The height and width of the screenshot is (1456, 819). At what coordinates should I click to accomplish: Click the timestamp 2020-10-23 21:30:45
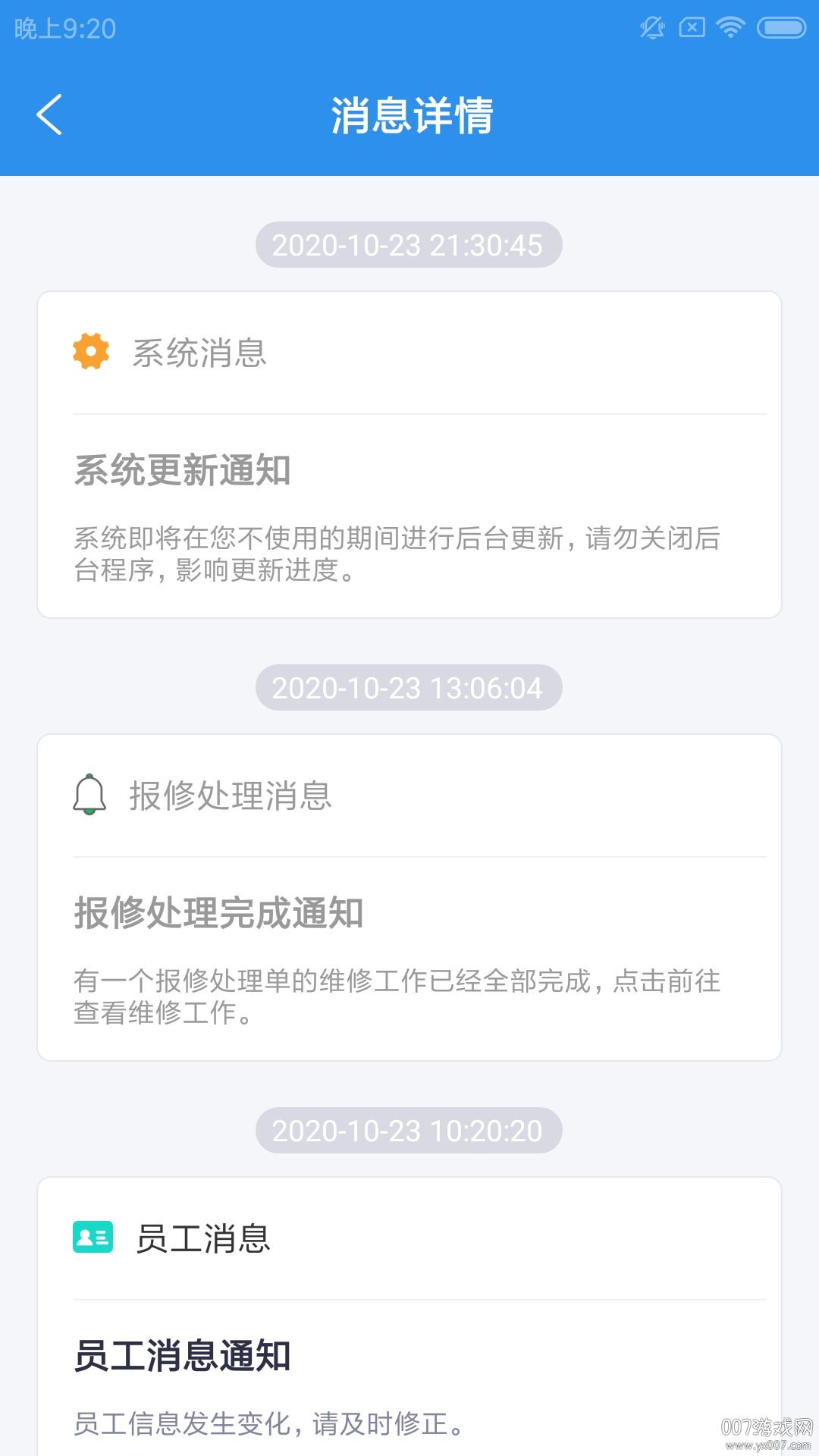[x=409, y=244]
